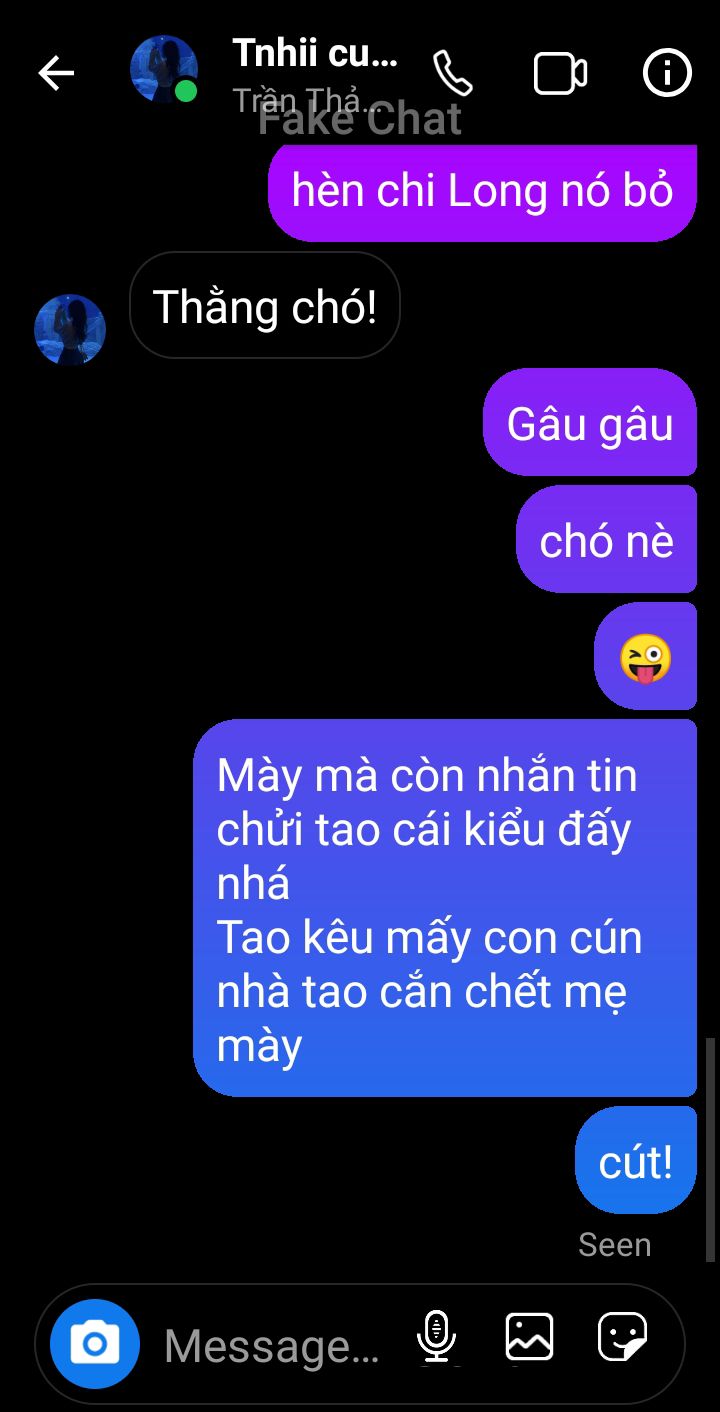The width and height of the screenshot is (720, 1412).
Task: Tap the avatar beside "Thằng chó!" message
Action: click(x=70, y=329)
